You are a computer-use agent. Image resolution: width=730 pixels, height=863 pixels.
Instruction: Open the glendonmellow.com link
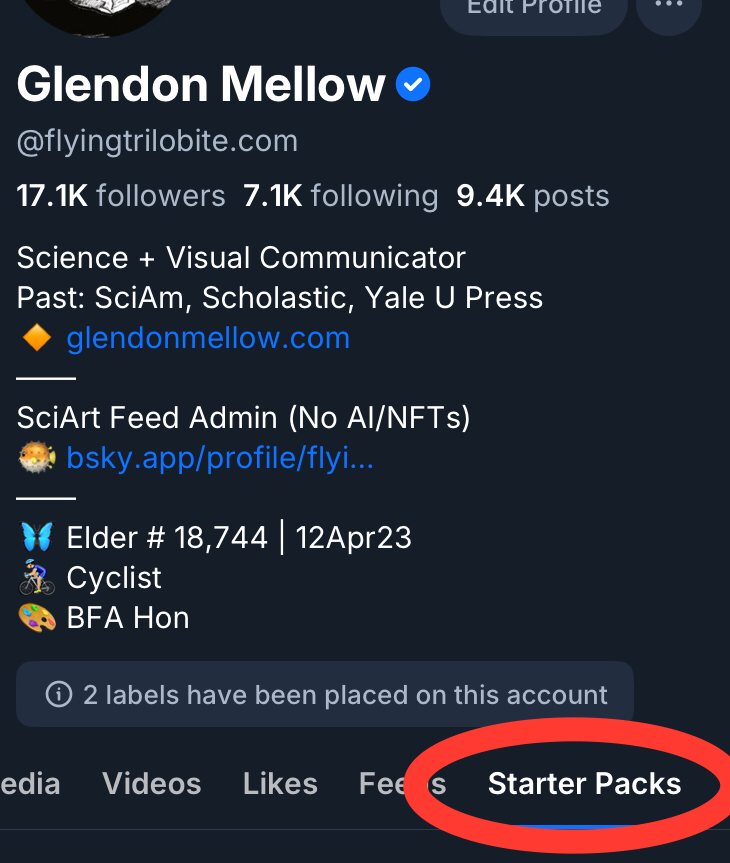208,338
